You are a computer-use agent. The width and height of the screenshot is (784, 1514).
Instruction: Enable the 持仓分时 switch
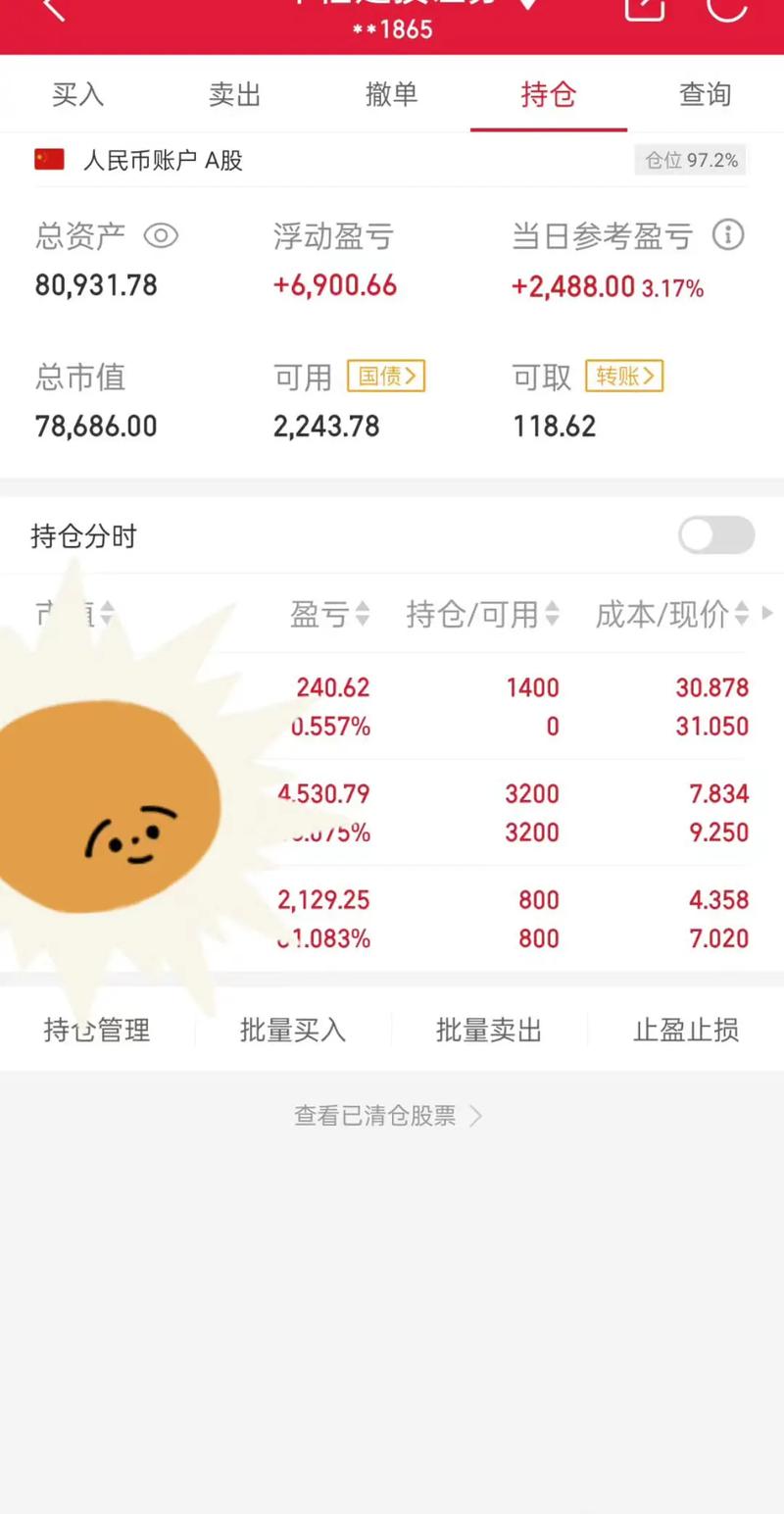(x=715, y=536)
